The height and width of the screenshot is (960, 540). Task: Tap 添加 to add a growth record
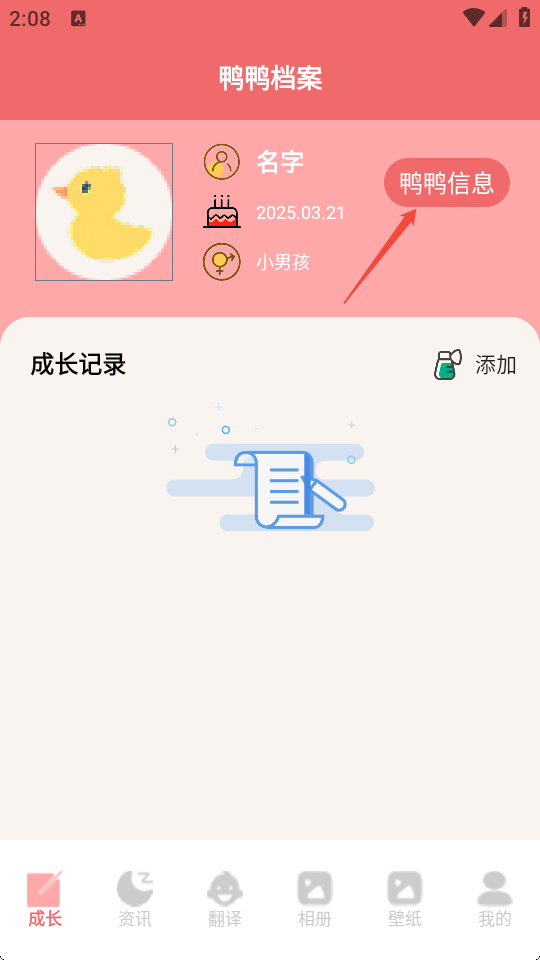[x=475, y=365]
